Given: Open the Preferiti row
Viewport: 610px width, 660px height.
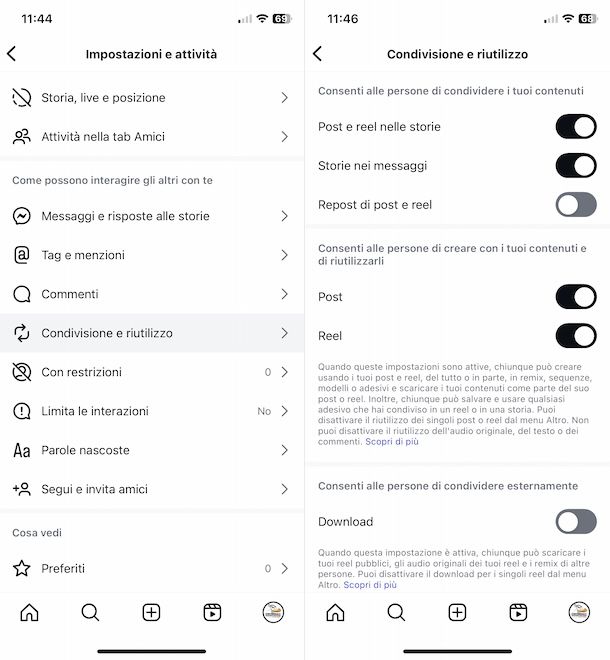Looking at the screenshot, I should tap(152, 568).
